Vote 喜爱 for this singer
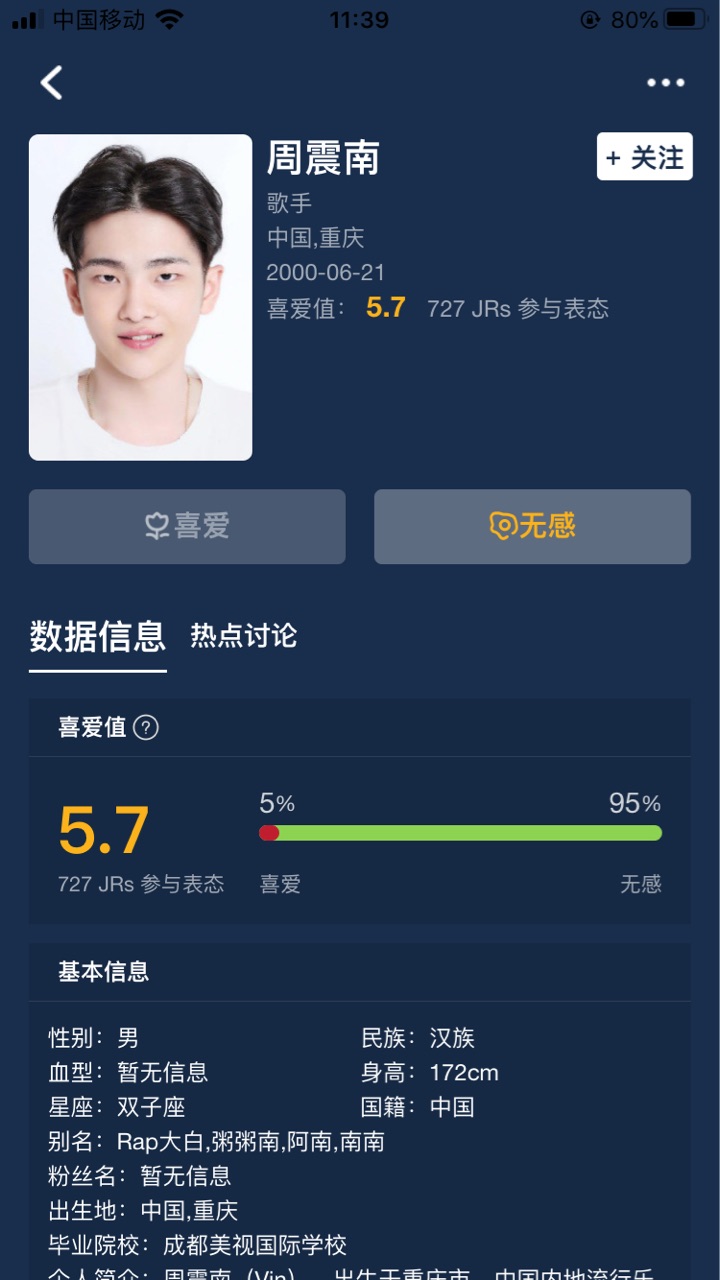The image size is (720, 1280). pyautogui.click(x=187, y=526)
